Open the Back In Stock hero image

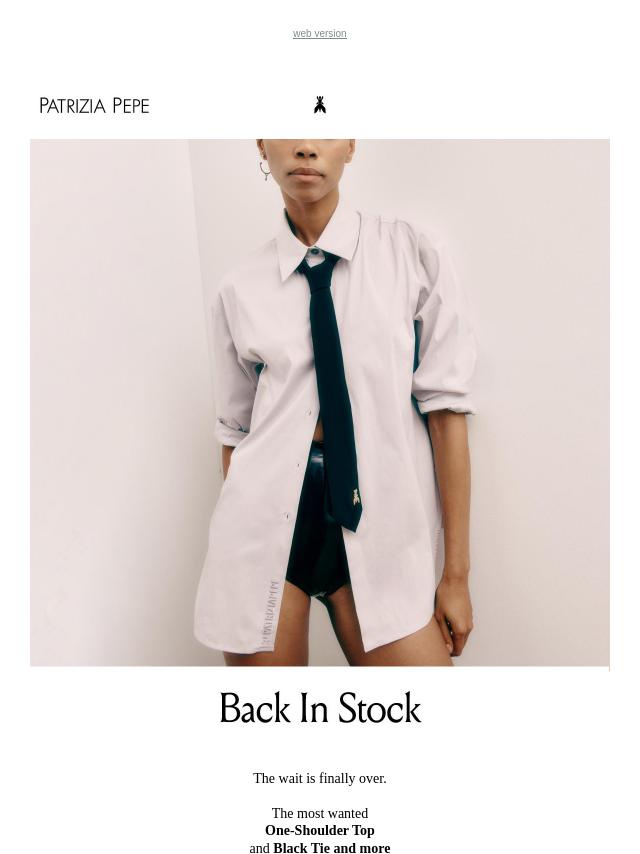(319, 402)
